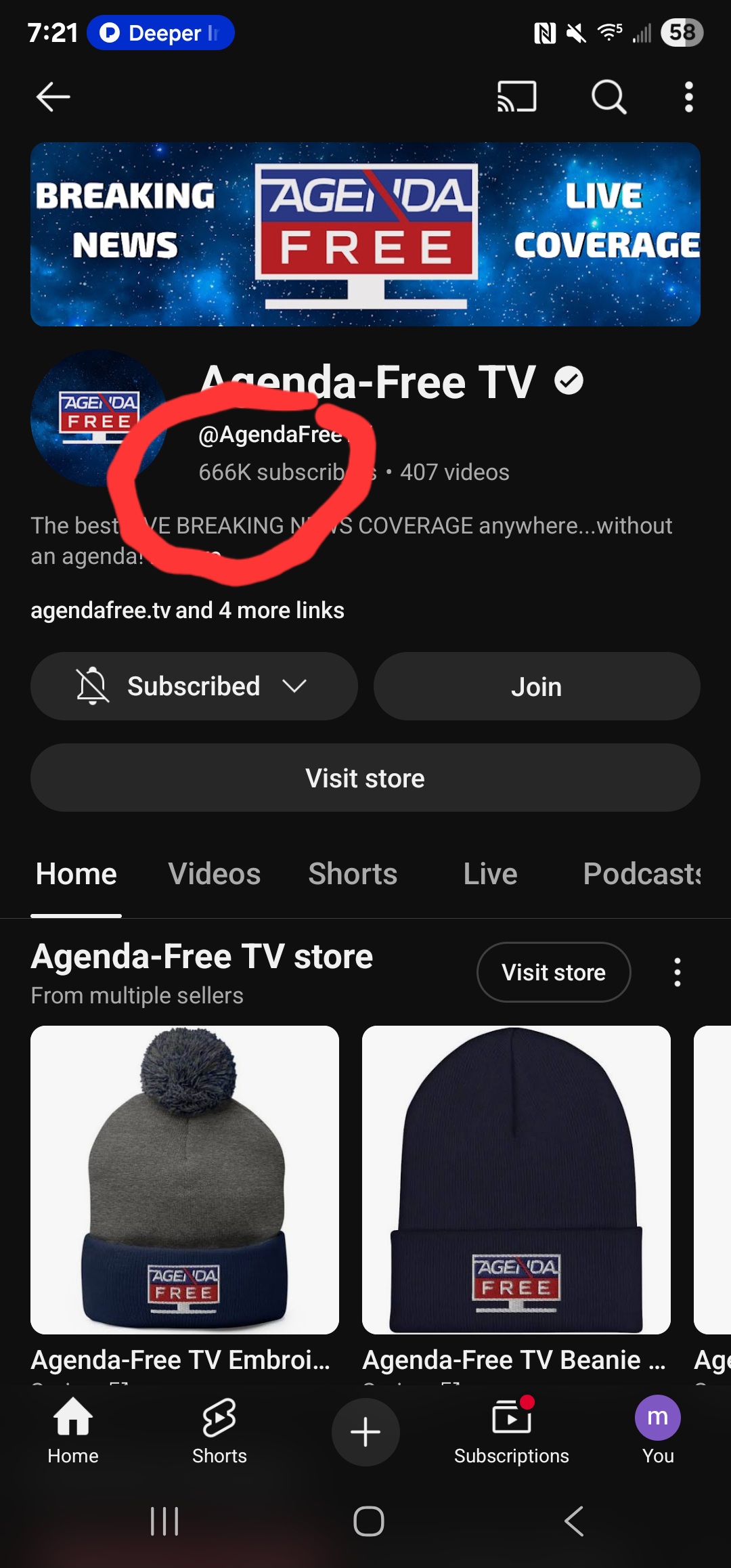
Task: Switch to the Podcasts tab
Action: pyautogui.click(x=642, y=873)
